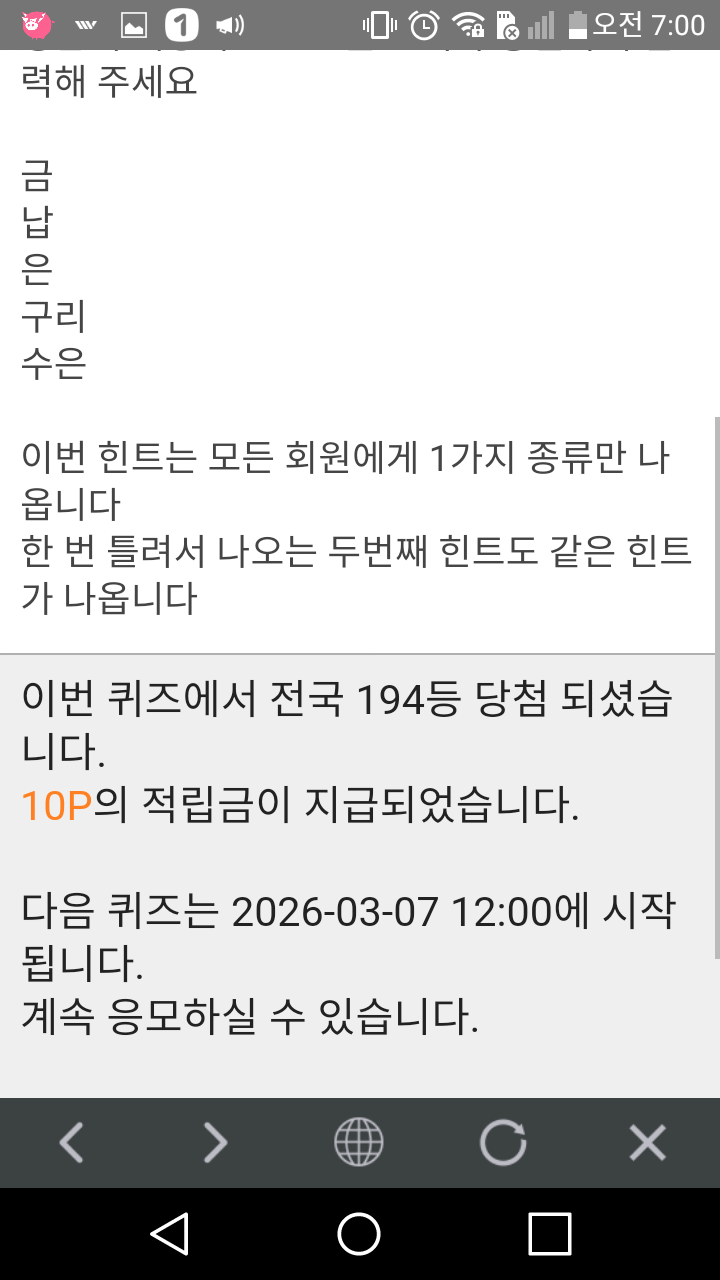
Task: Go back to the previous web page
Action: 71,1142
